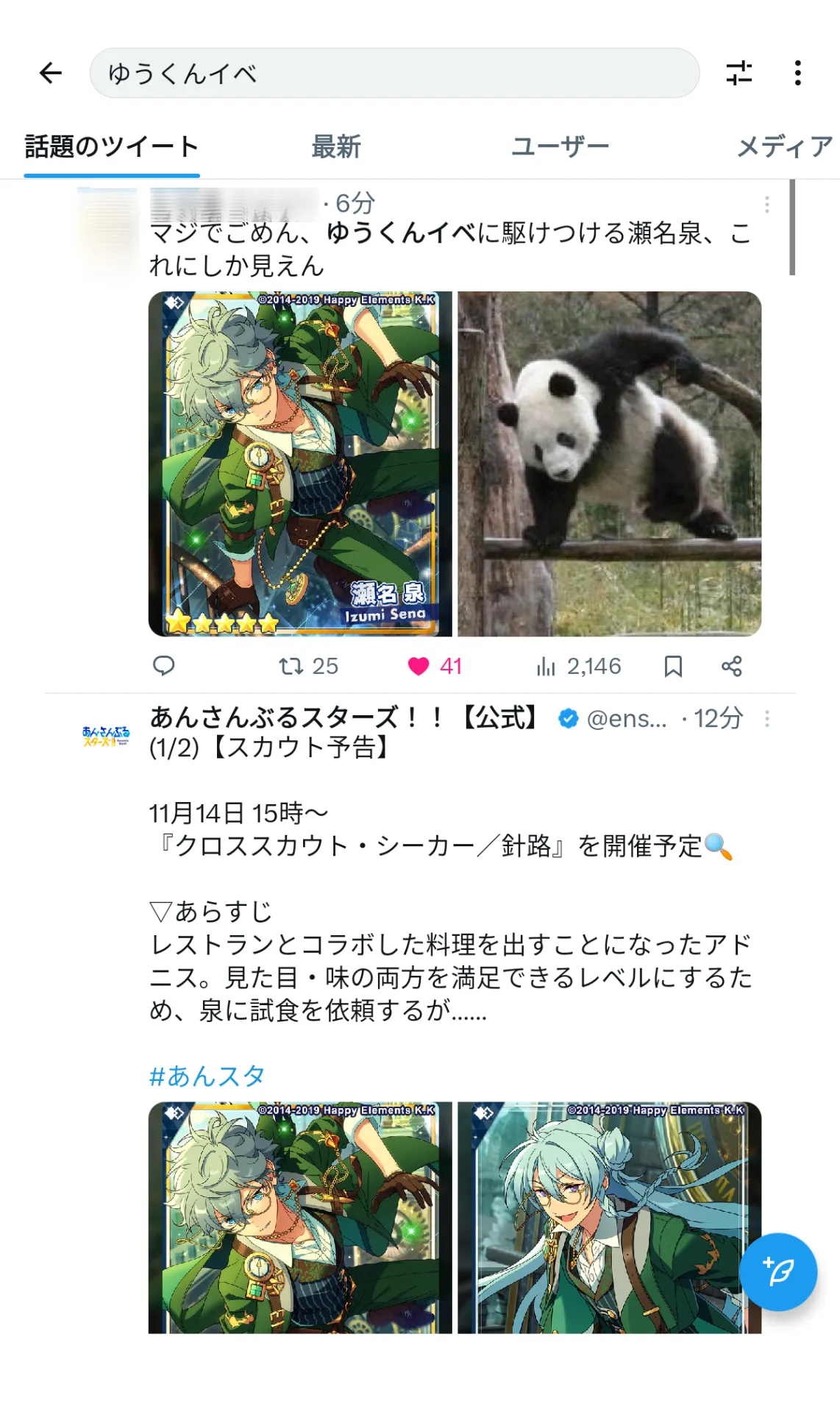
Task: Open the blue-haired character card image
Action: click(609, 1217)
